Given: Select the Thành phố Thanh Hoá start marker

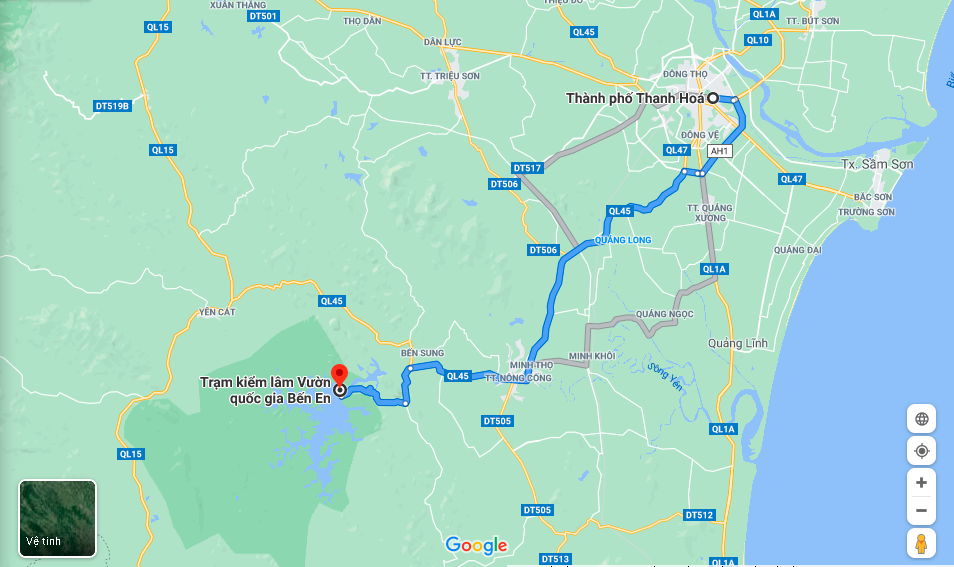Looking at the screenshot, I should [x=713, y=98].
